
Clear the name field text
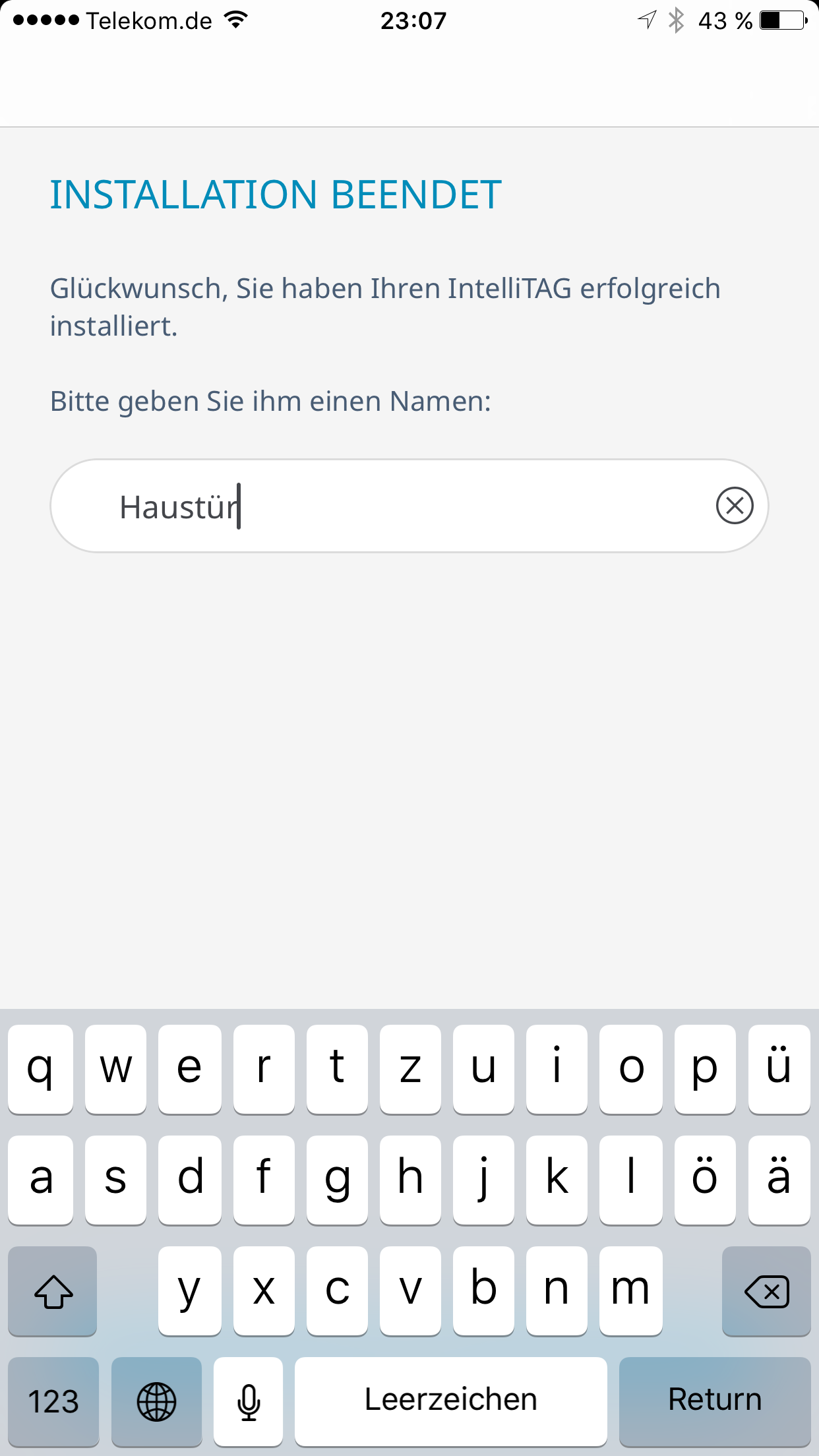pos(735,506)
